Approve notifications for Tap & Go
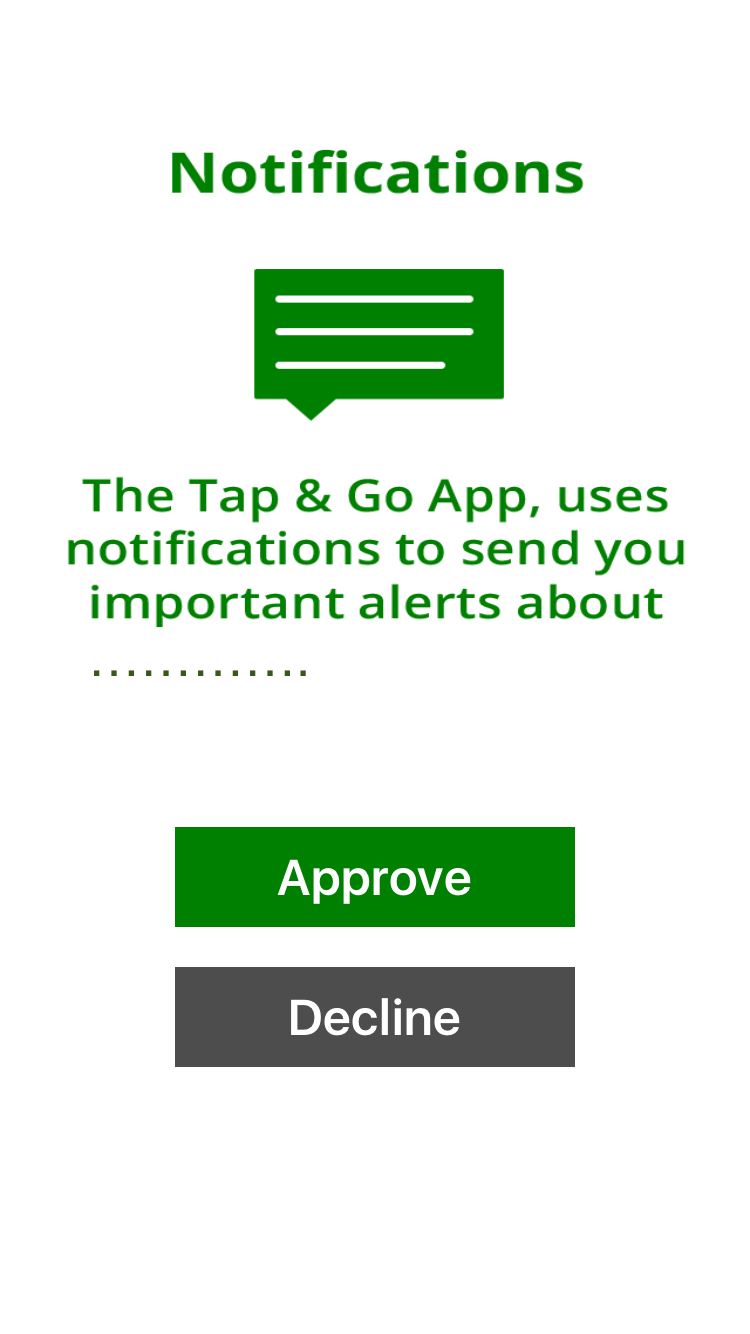 click(x=374, y=877)
